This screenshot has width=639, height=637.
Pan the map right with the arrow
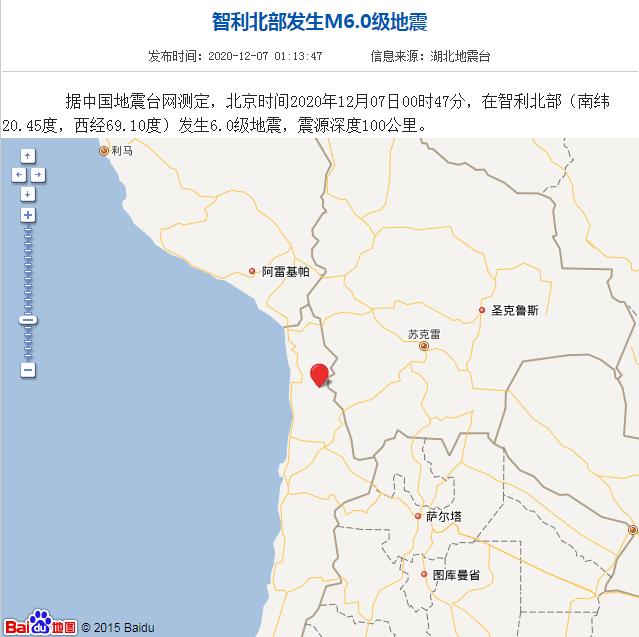click(x=38, y=174)
